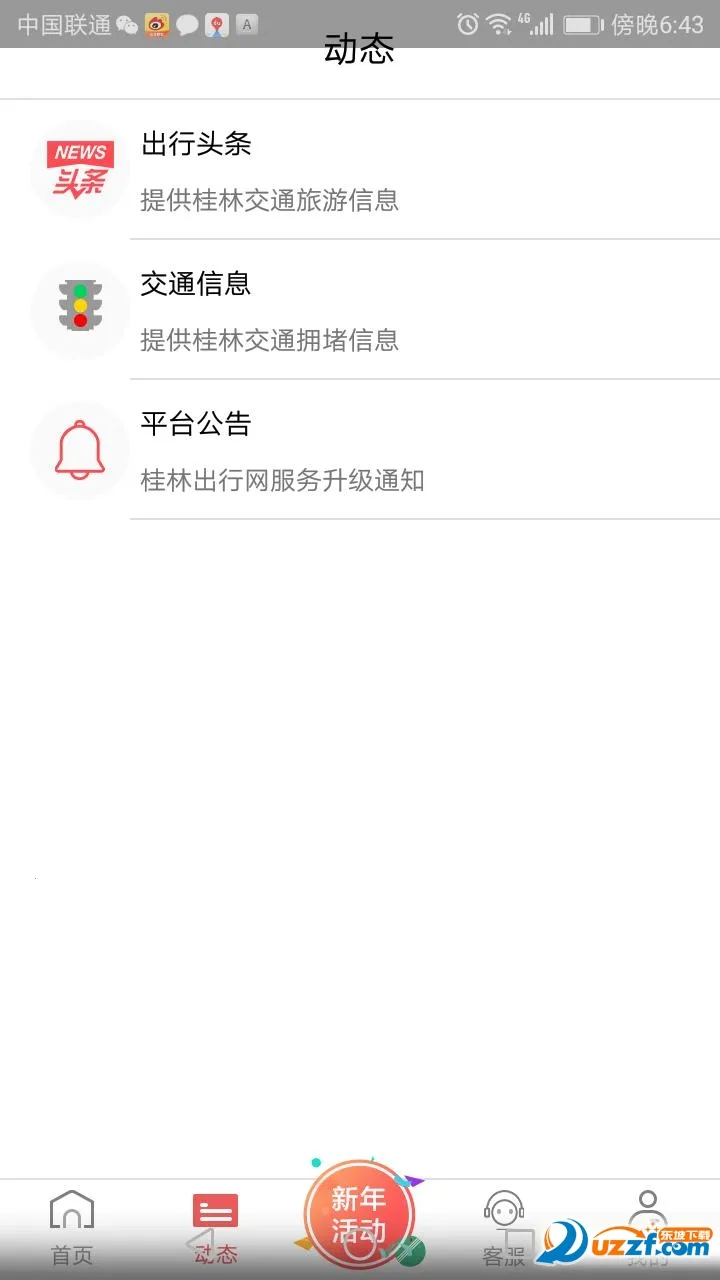View 平台公告 platform announcements

(360, 450)
